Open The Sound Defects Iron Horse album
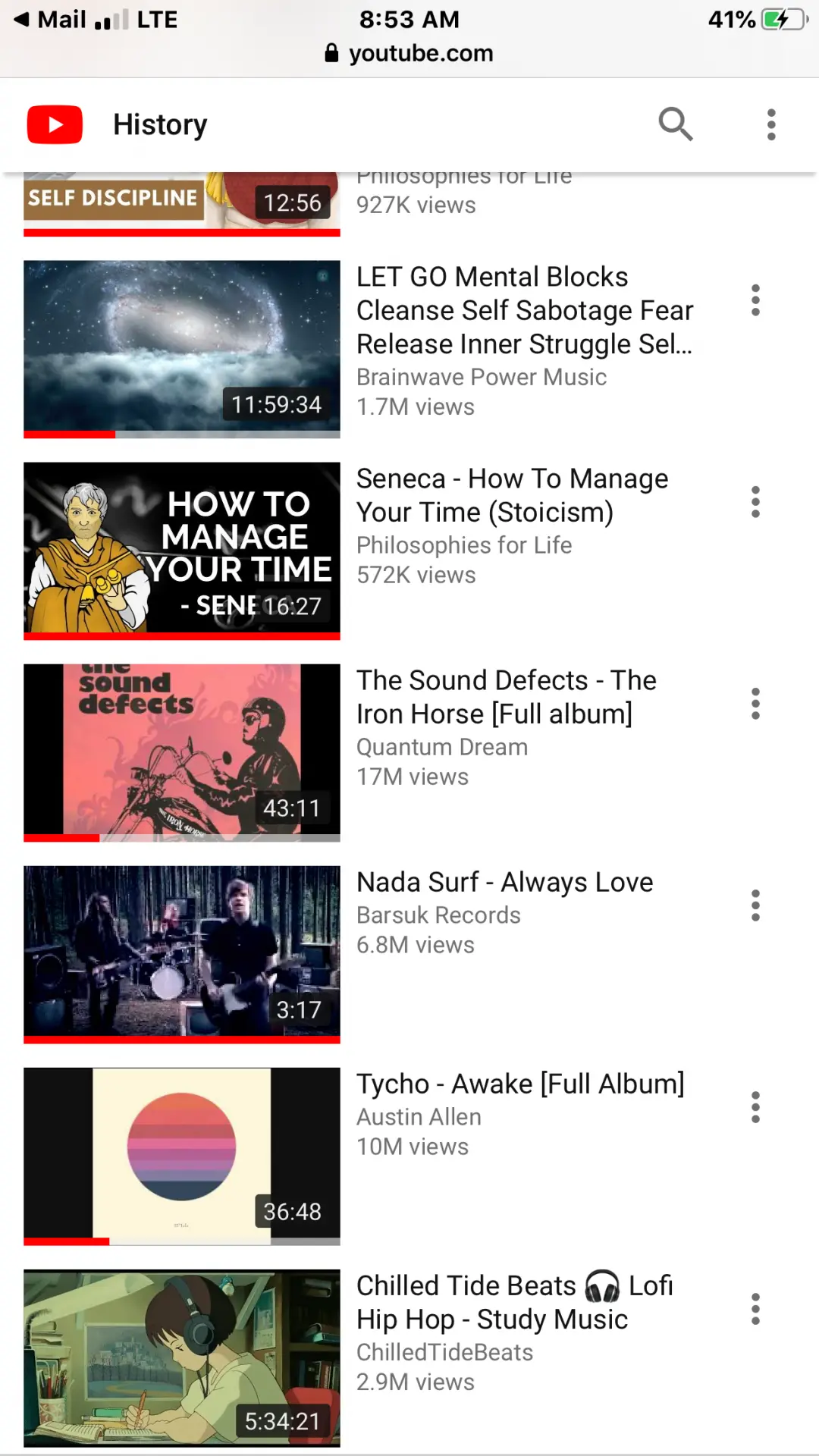 pyautogui.click(x=182, y=751)
